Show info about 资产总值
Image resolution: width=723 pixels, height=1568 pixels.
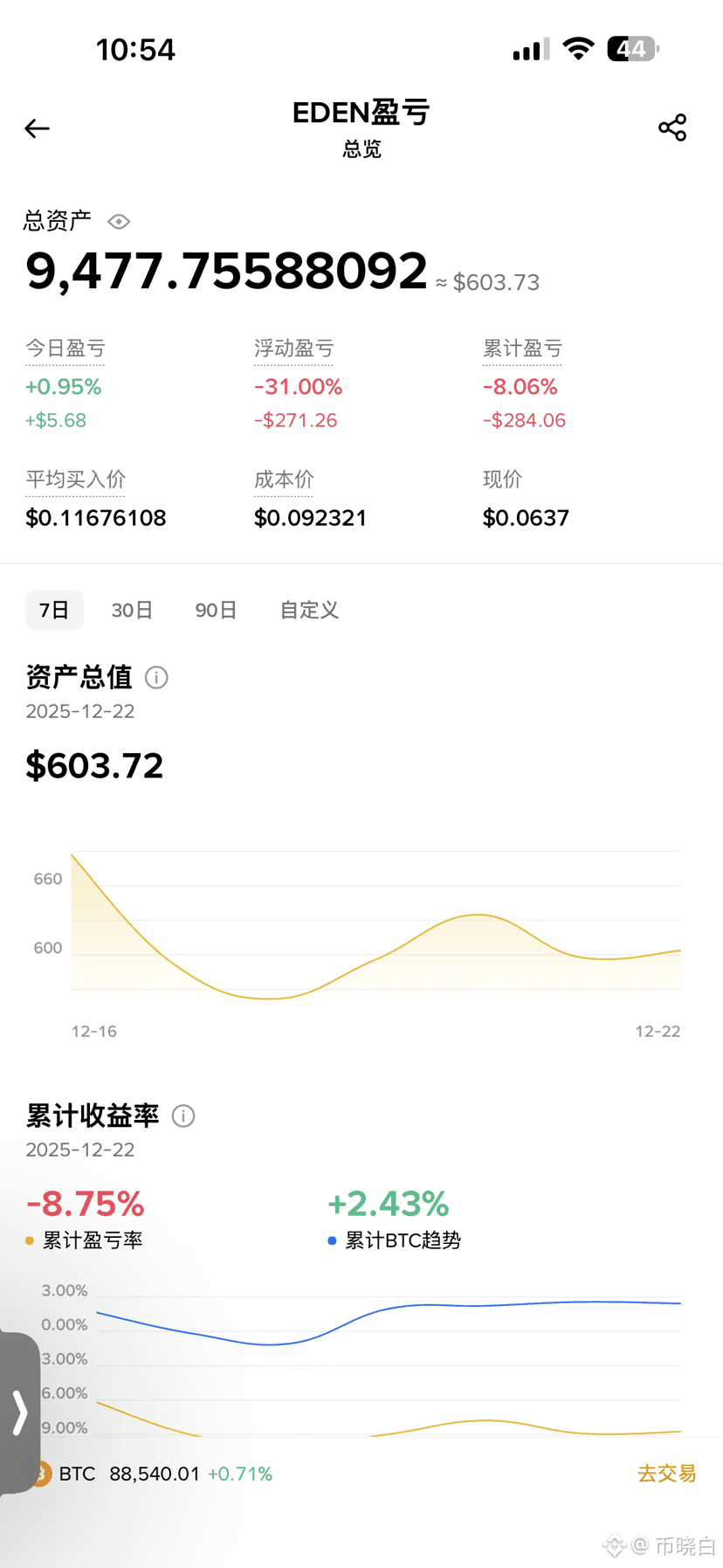pyautogui.click(x=156, y=677)
